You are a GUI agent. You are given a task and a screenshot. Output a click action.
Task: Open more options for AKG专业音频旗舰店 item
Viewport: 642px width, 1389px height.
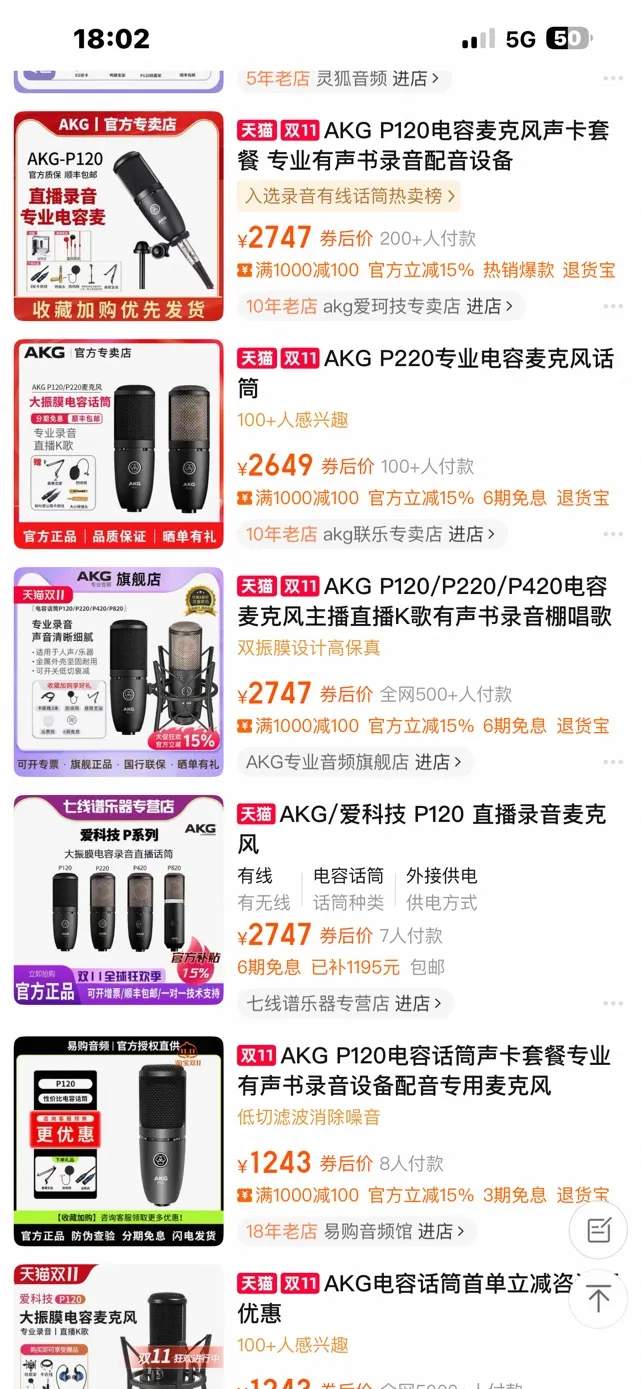click(x=612, y=762)
